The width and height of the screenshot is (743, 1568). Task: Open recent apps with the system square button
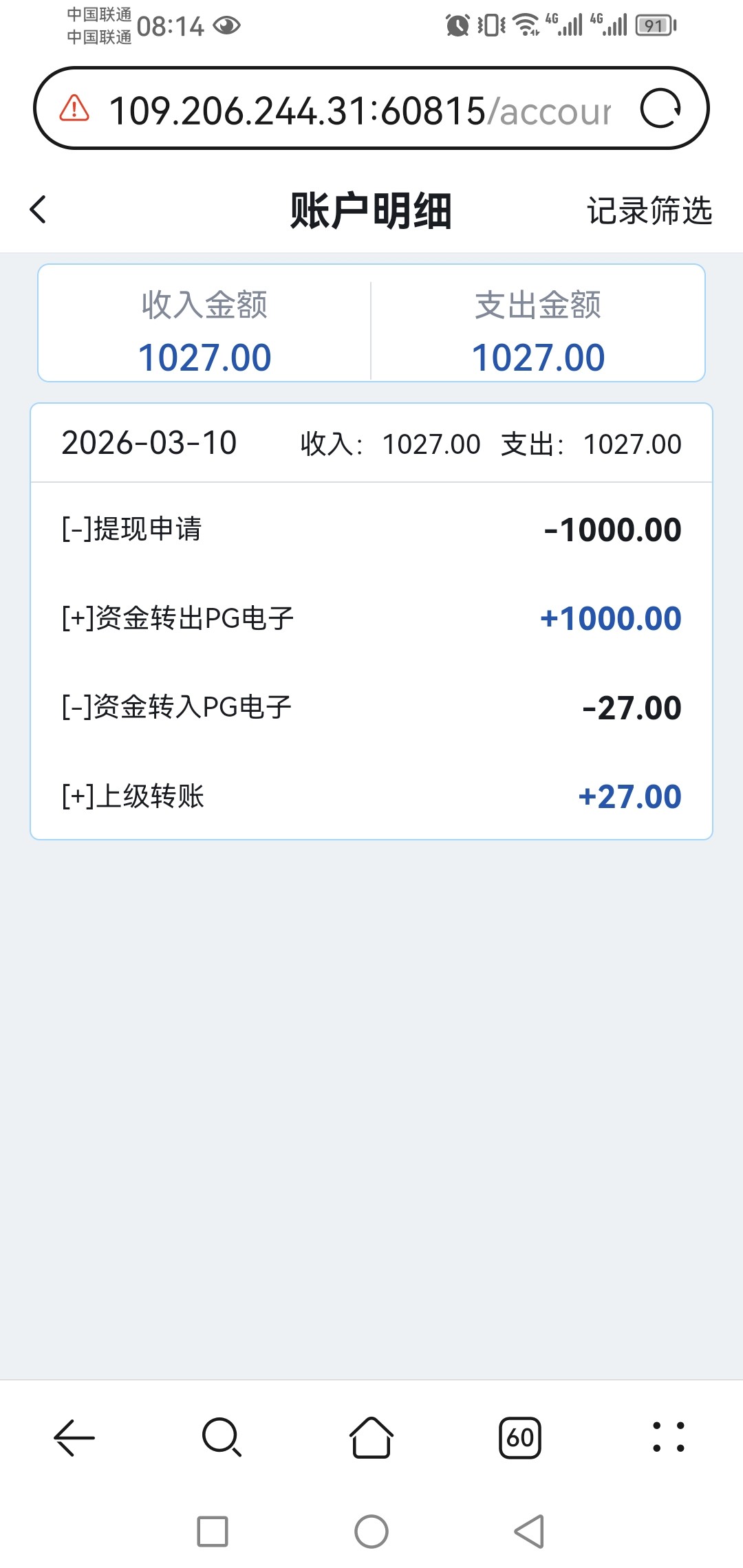click(213, 1532)
